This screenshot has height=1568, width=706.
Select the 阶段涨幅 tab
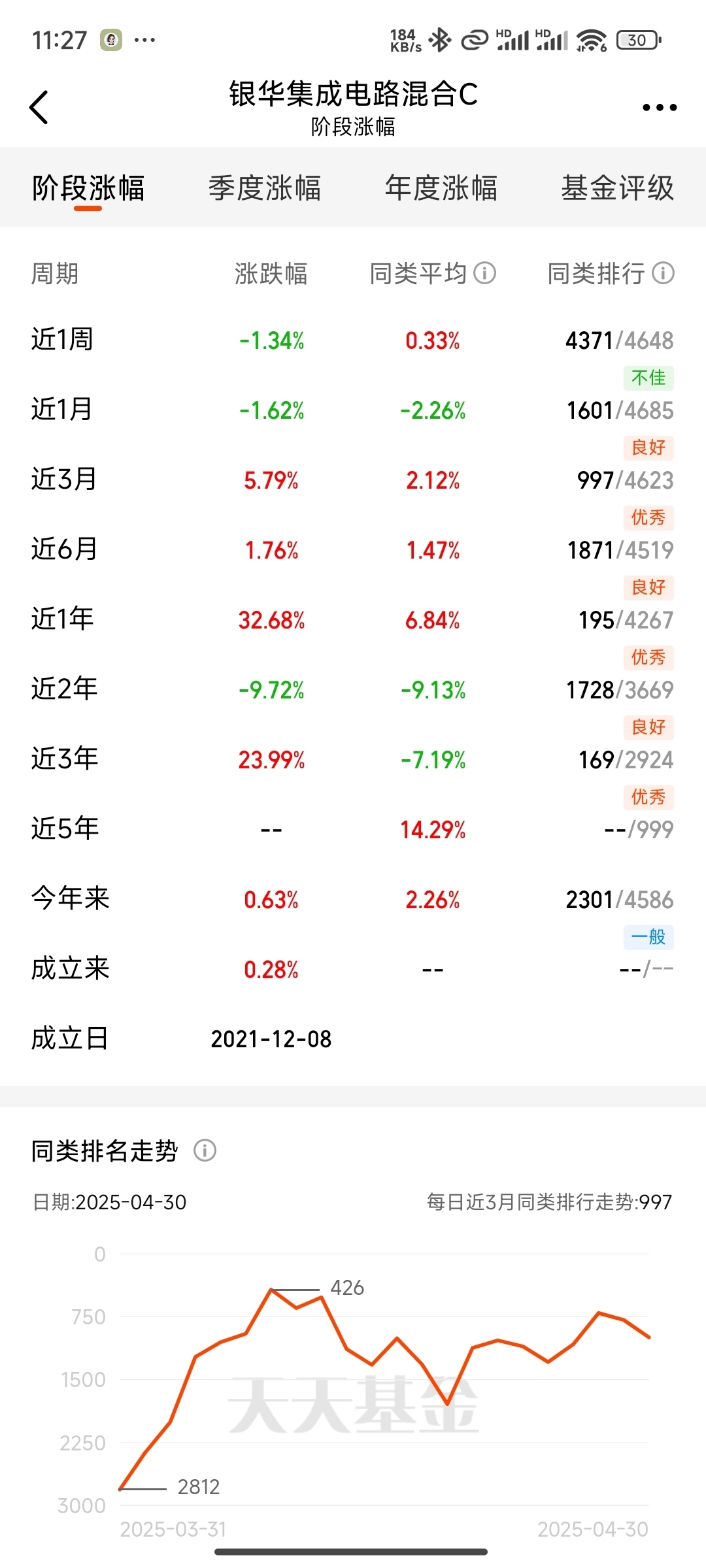pos(88,188)
